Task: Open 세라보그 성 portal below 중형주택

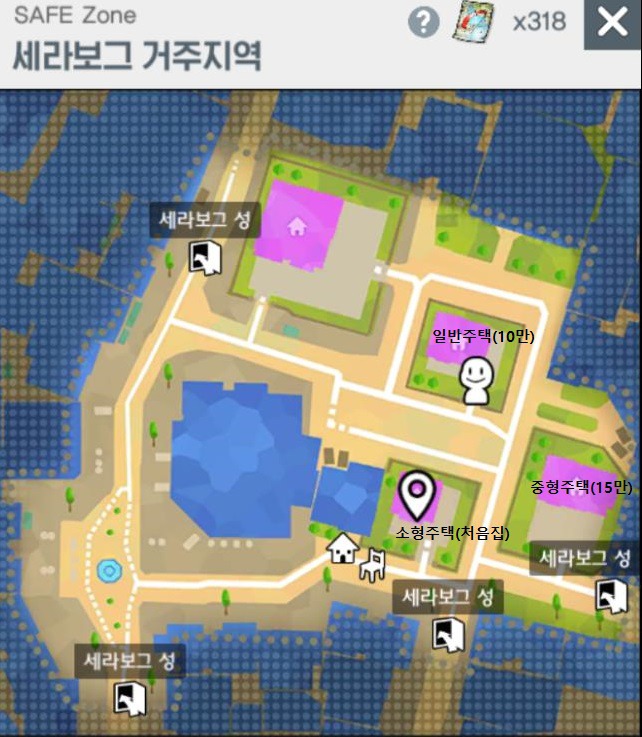Action: (x=609, y=595)
